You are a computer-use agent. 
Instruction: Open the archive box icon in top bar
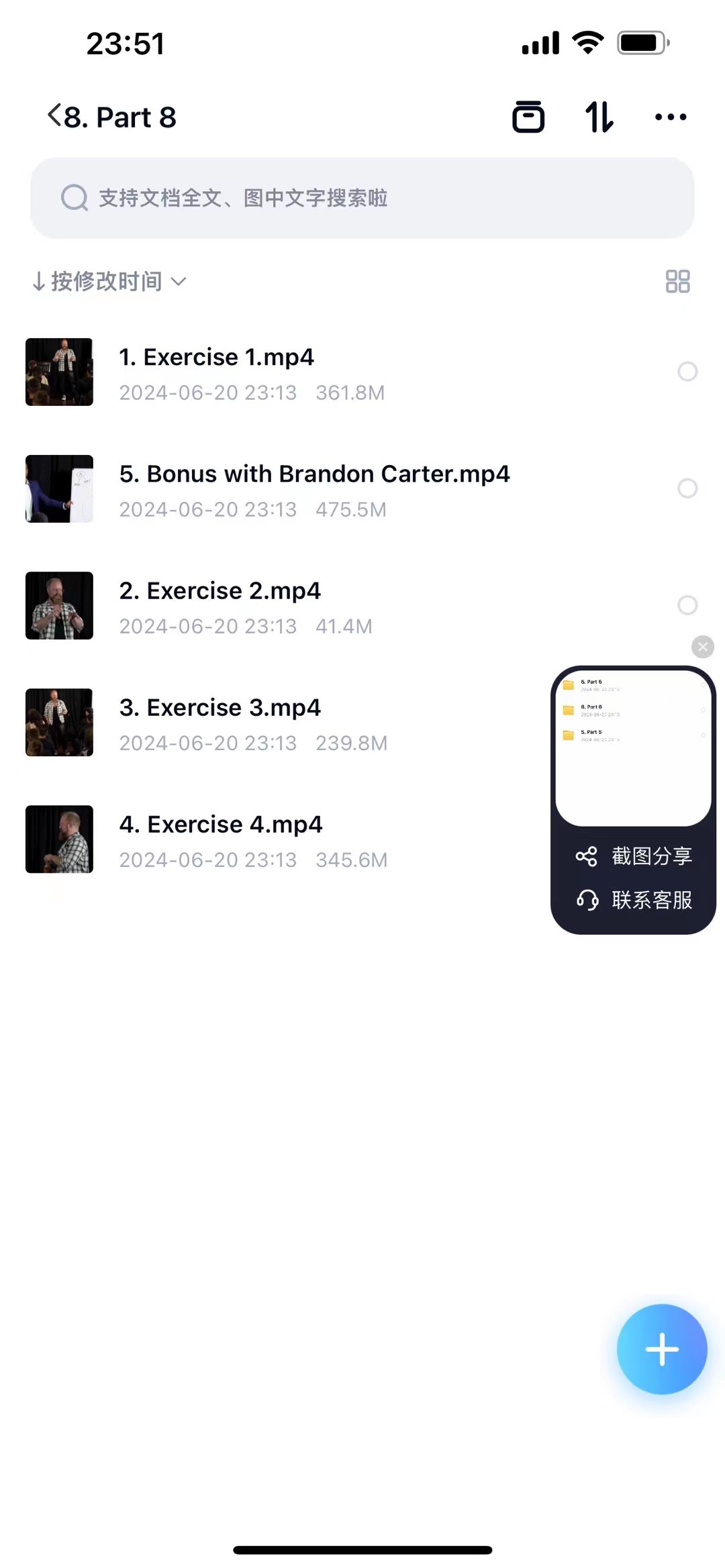(x=528, y=117)
